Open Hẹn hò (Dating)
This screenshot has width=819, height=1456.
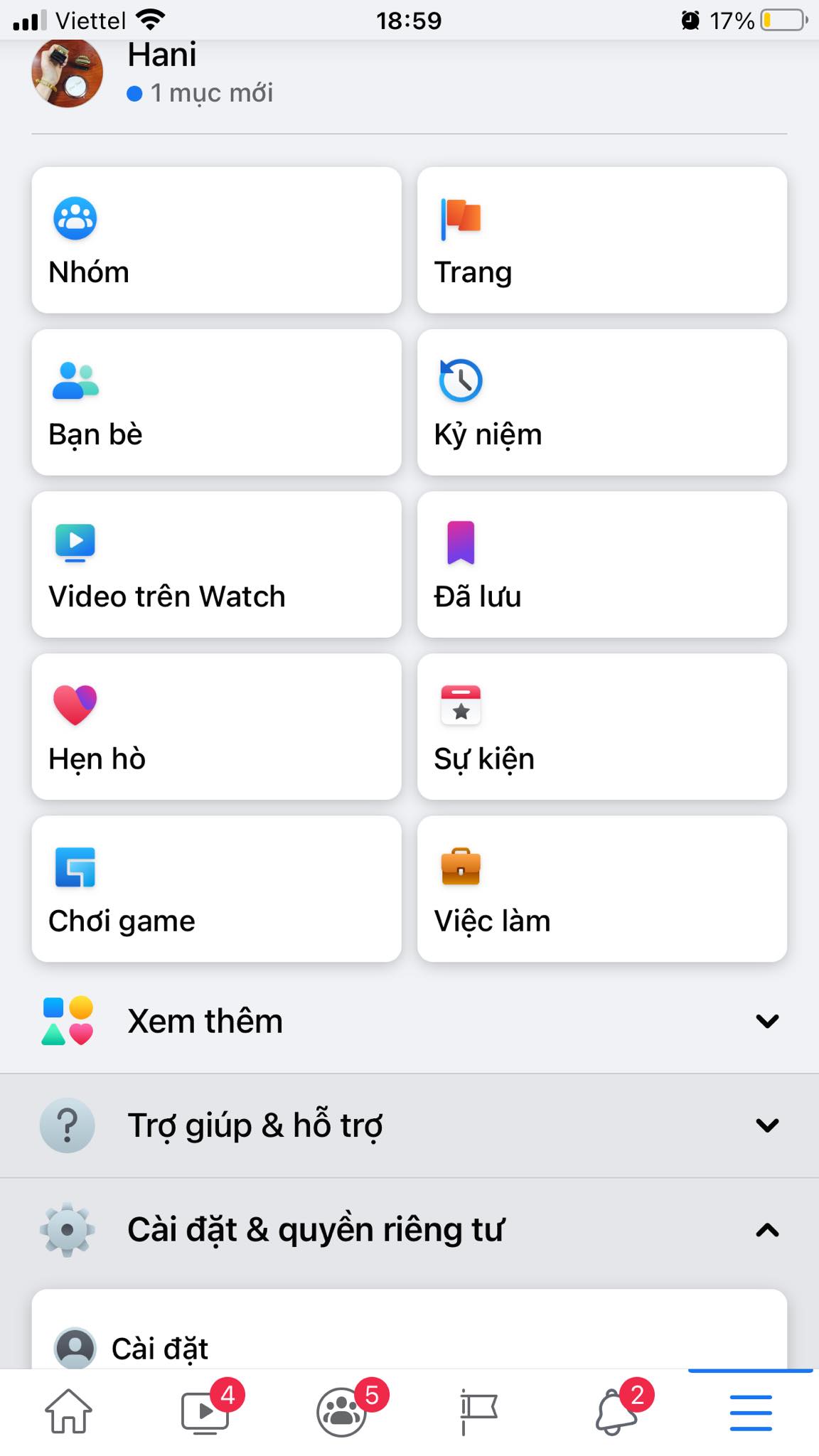pos(215,724)
